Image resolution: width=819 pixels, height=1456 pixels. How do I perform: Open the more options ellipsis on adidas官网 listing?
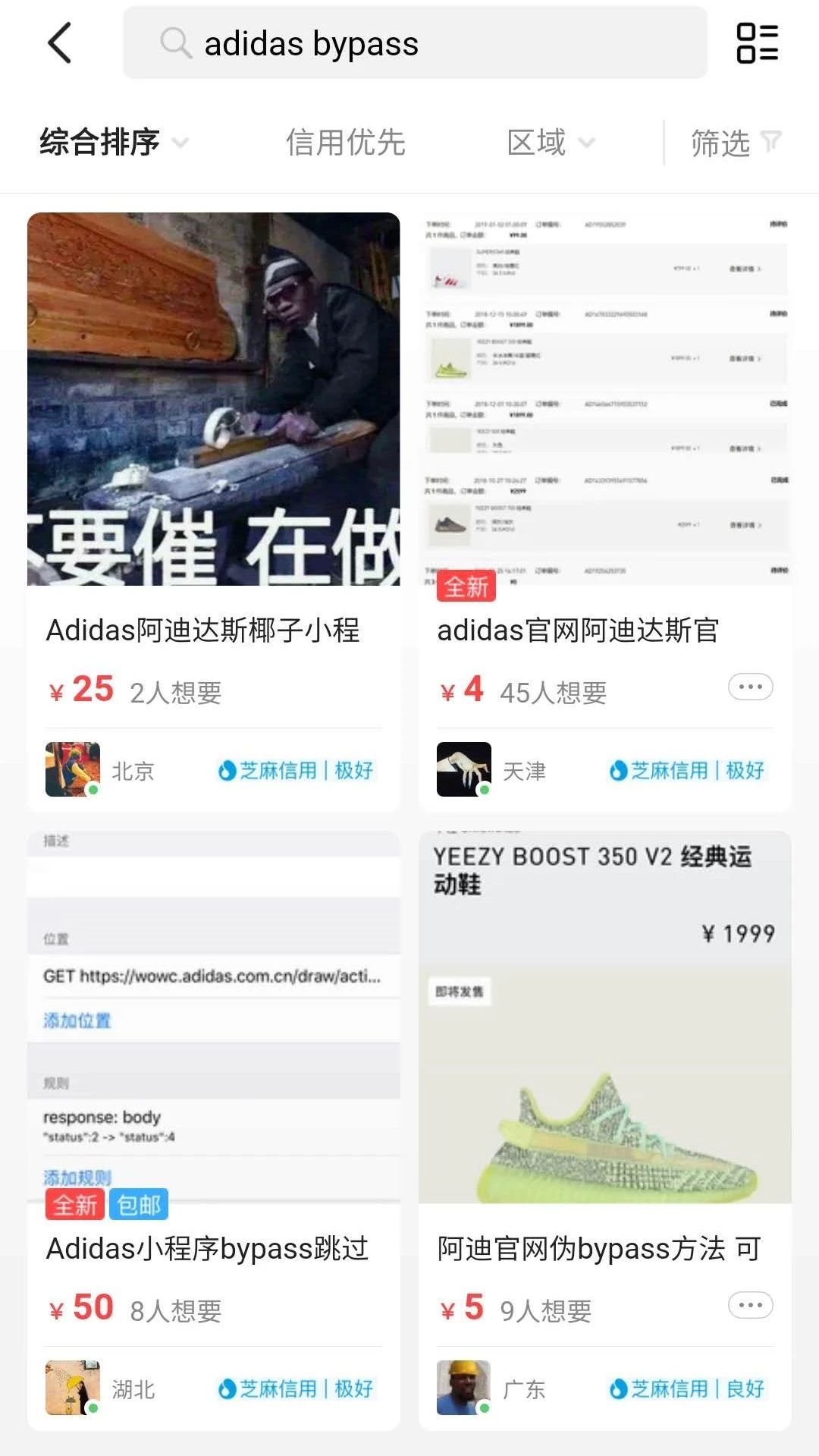pyautogui.click(x=749, y=687)
